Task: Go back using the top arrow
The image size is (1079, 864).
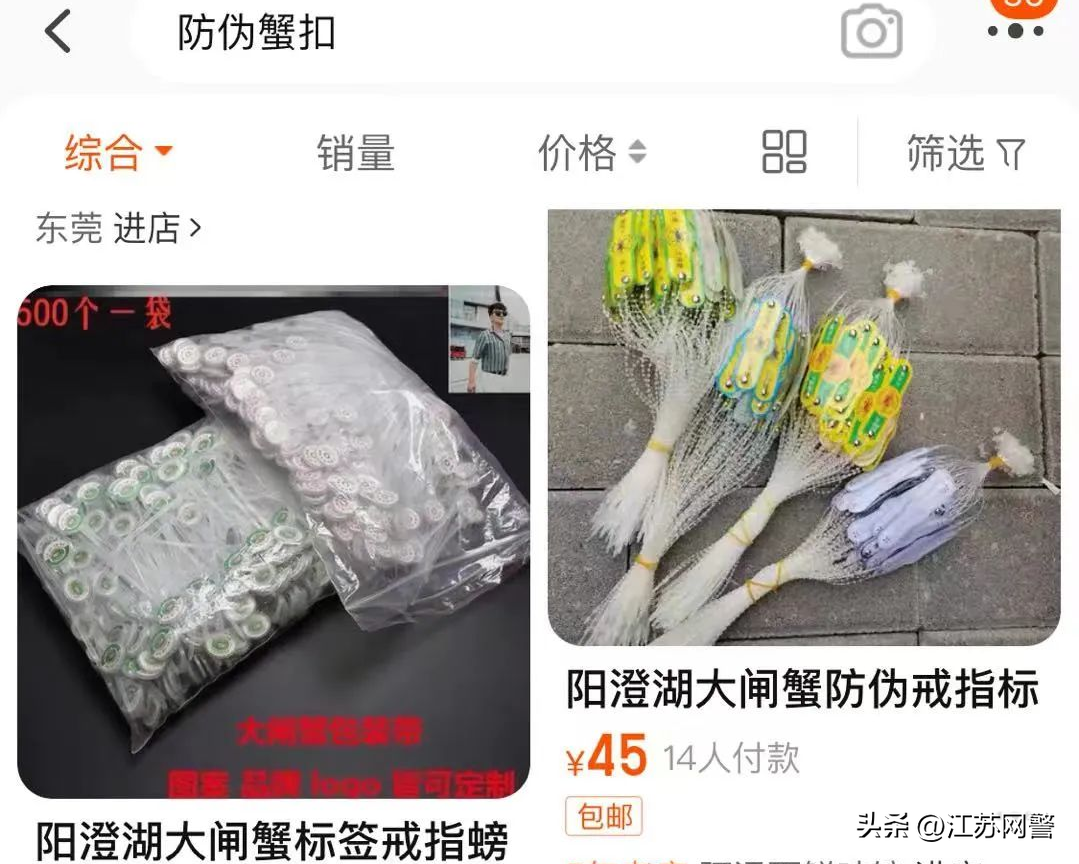Action: point(58,33)
